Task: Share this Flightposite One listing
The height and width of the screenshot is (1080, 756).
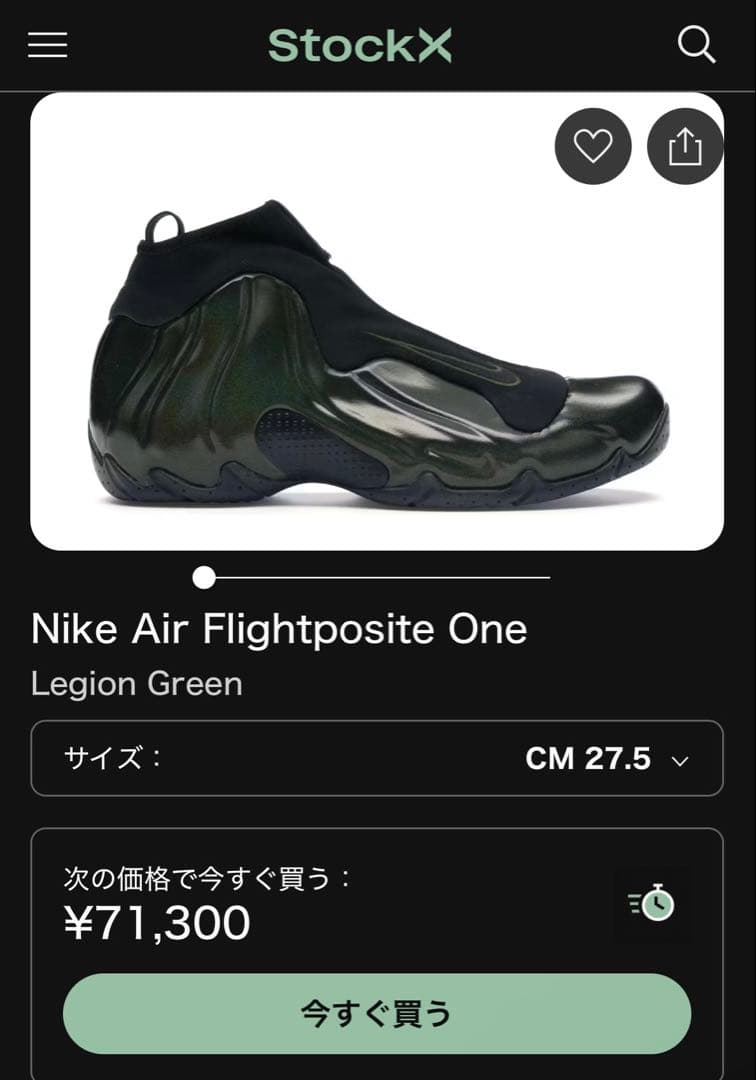Action: 685,147
